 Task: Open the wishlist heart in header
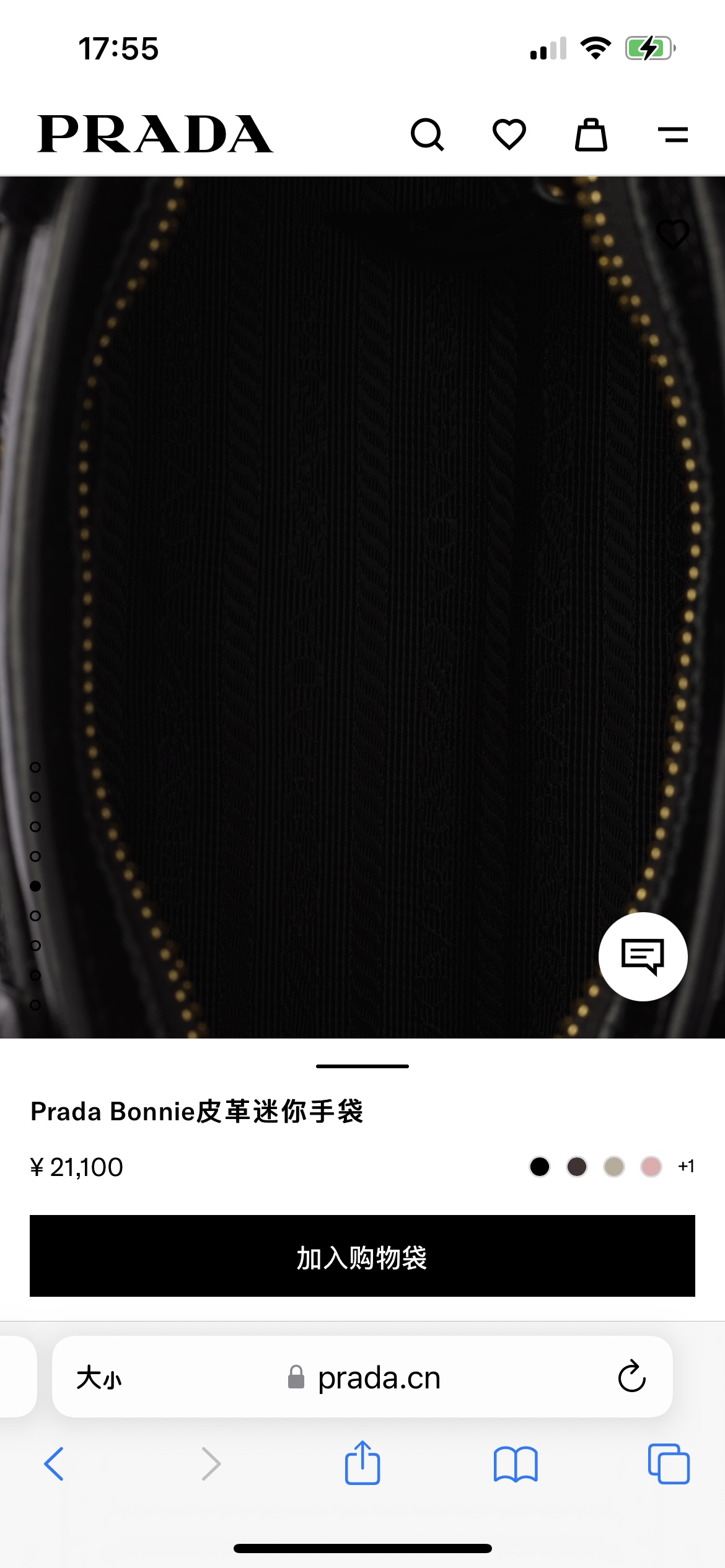point(509,134)
